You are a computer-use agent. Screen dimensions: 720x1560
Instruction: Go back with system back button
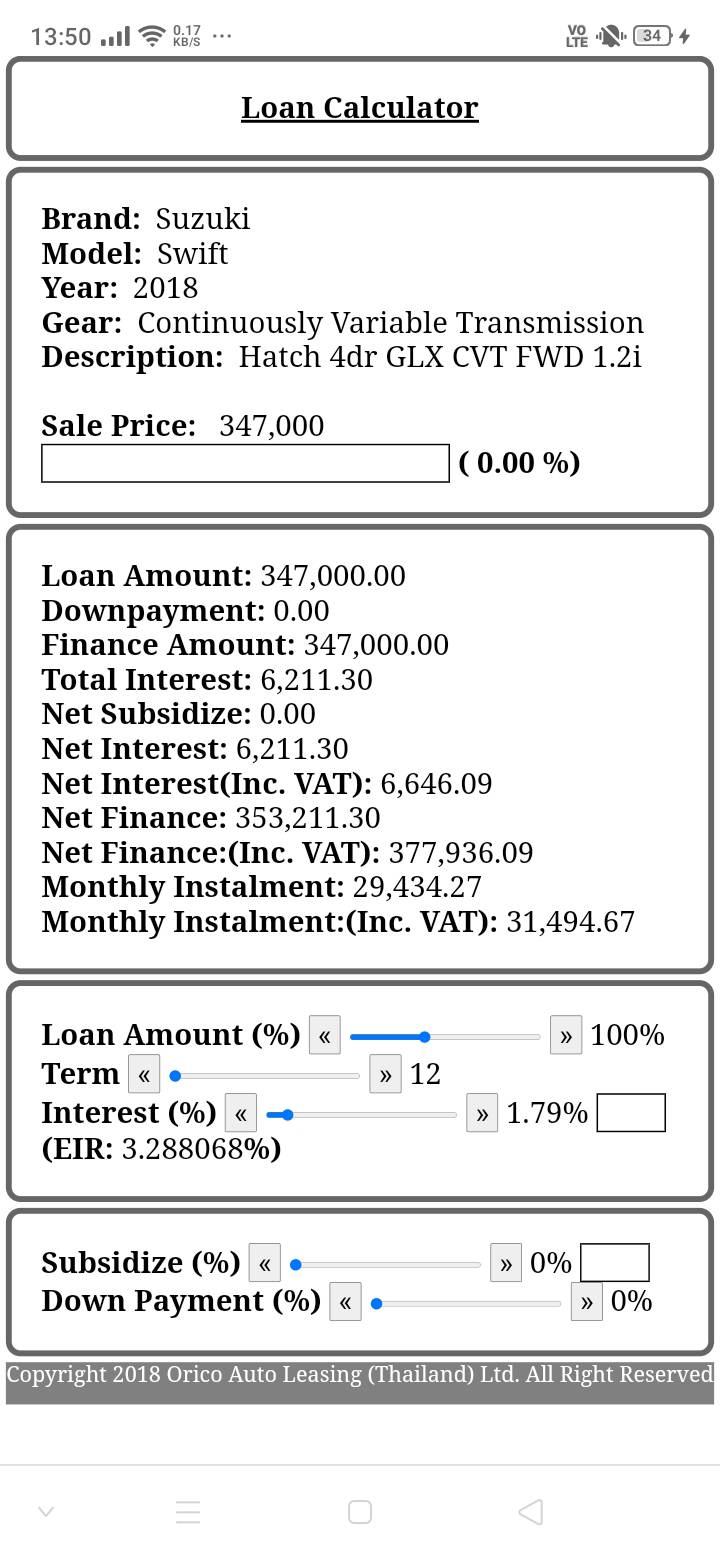(x=531, y=1511)
